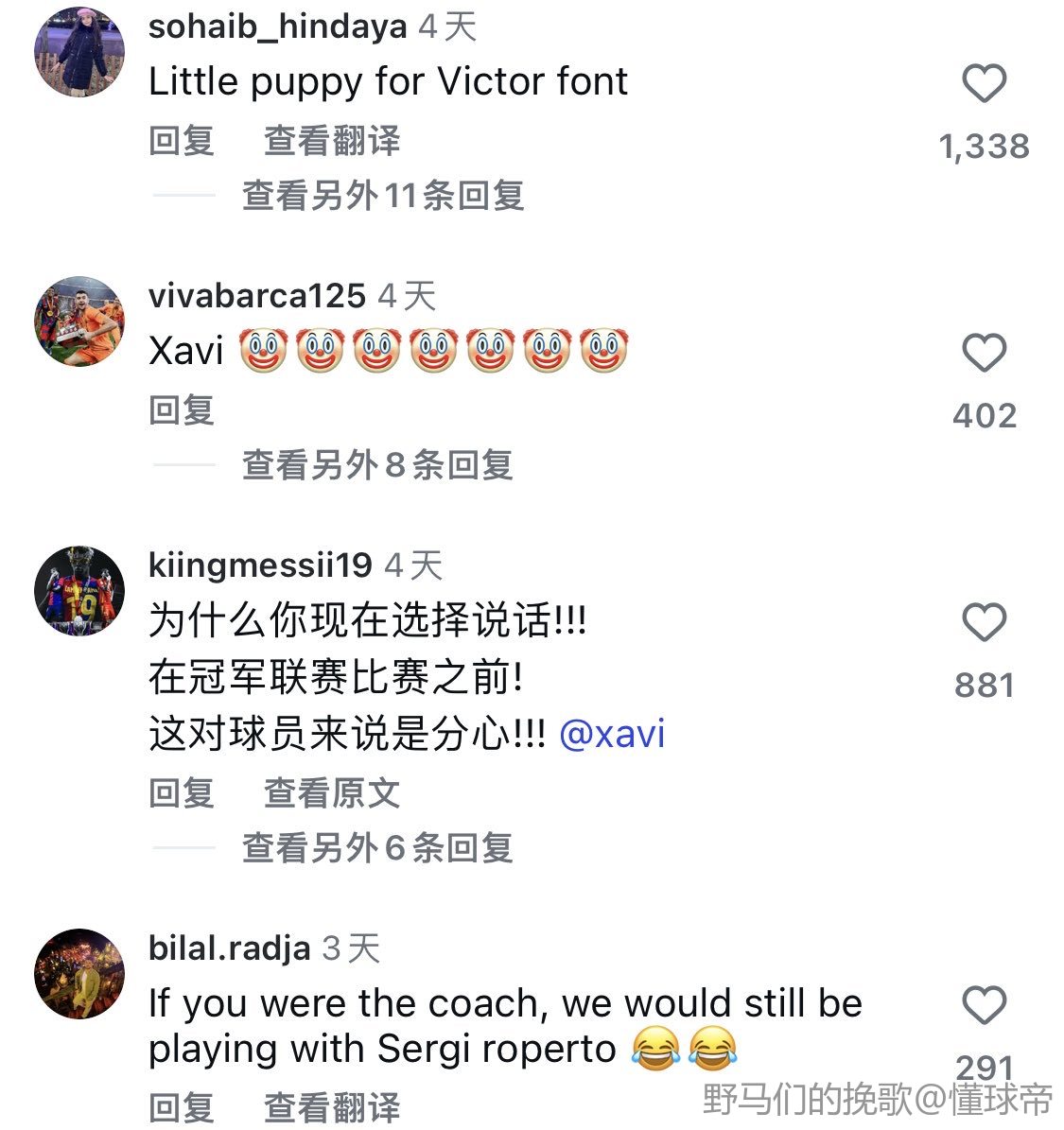Expand 6 more replies under kiingmessii19
The height and width of the screenshot is (1130, 1064).
pos(377,847)
